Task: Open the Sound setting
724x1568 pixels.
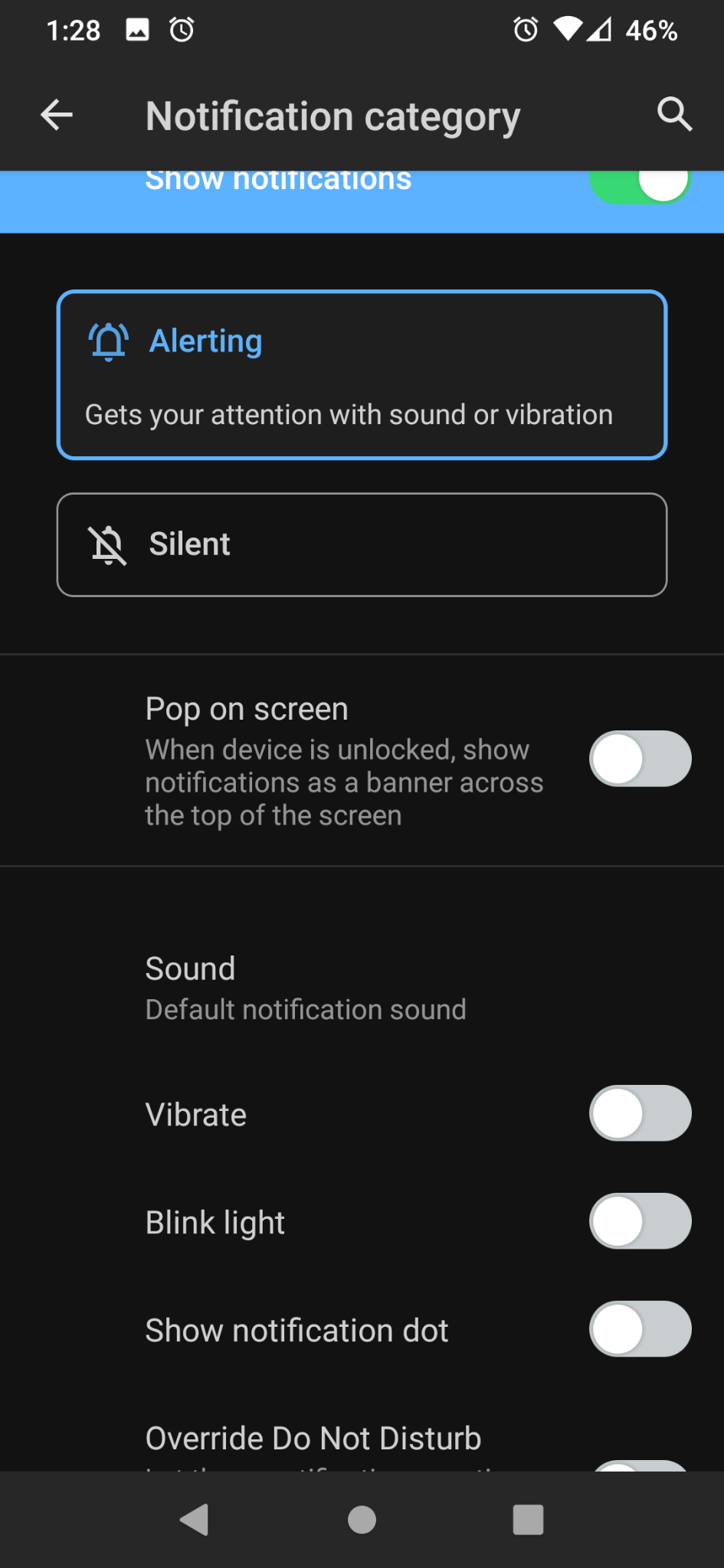Action: click(x=362, y=988)
